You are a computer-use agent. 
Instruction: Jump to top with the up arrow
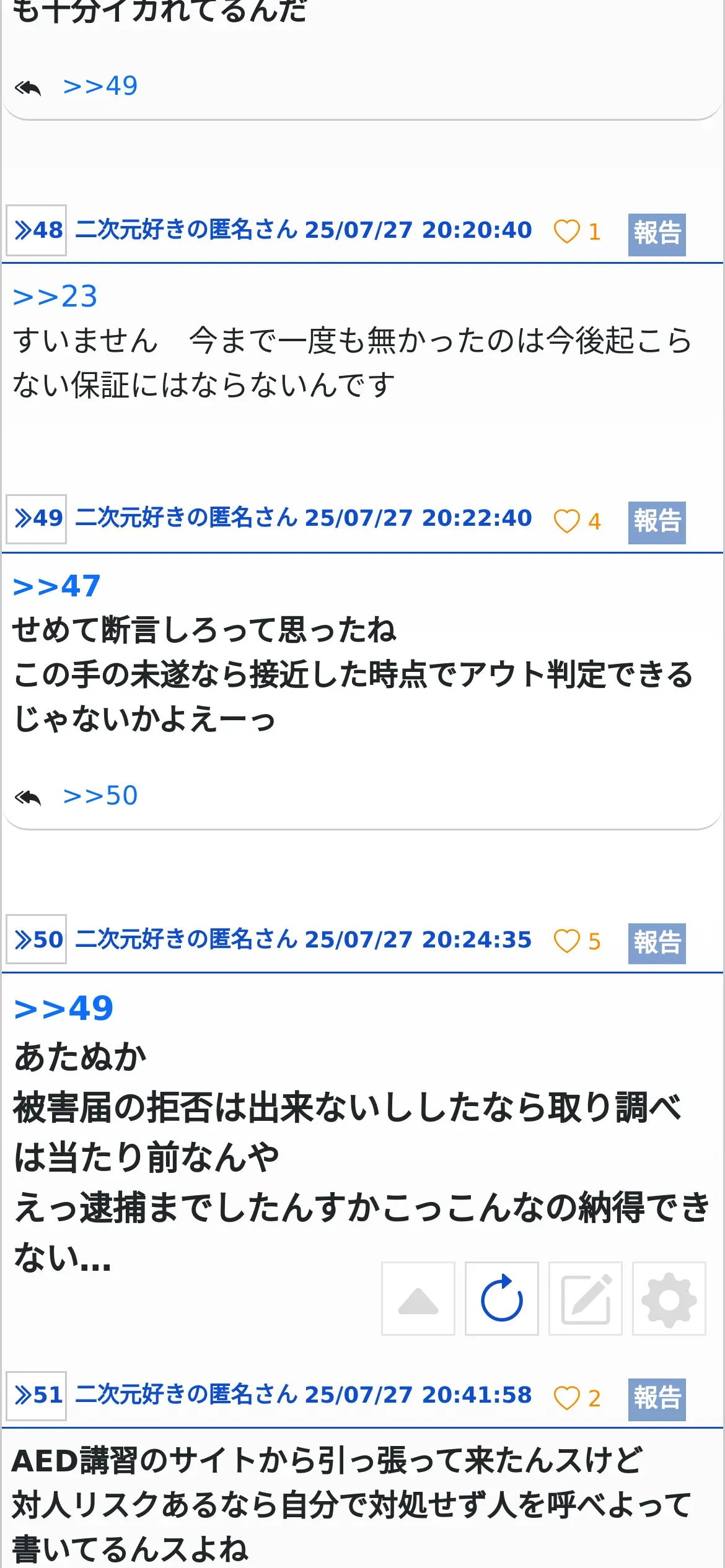pos(418,1299)
